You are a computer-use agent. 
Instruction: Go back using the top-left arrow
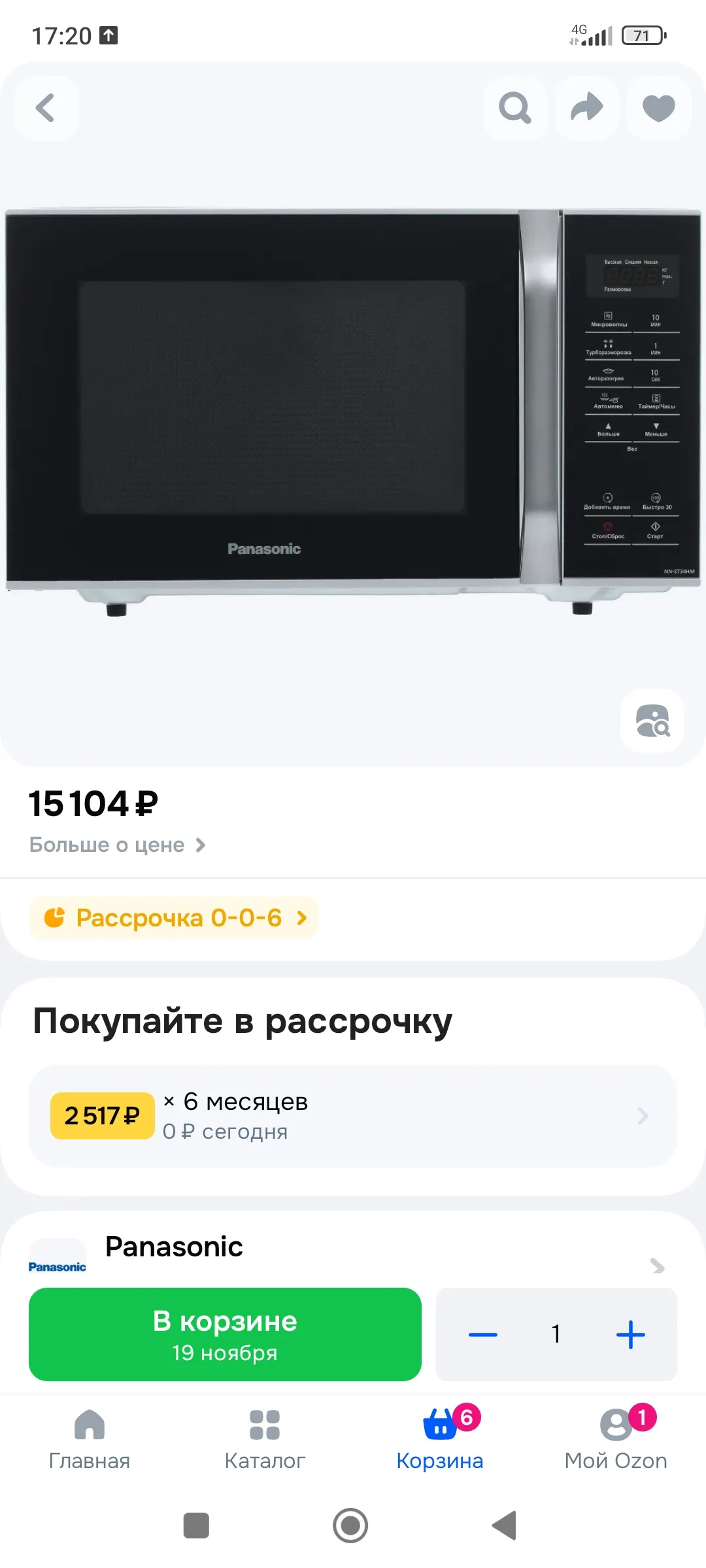tap(46, 108)
